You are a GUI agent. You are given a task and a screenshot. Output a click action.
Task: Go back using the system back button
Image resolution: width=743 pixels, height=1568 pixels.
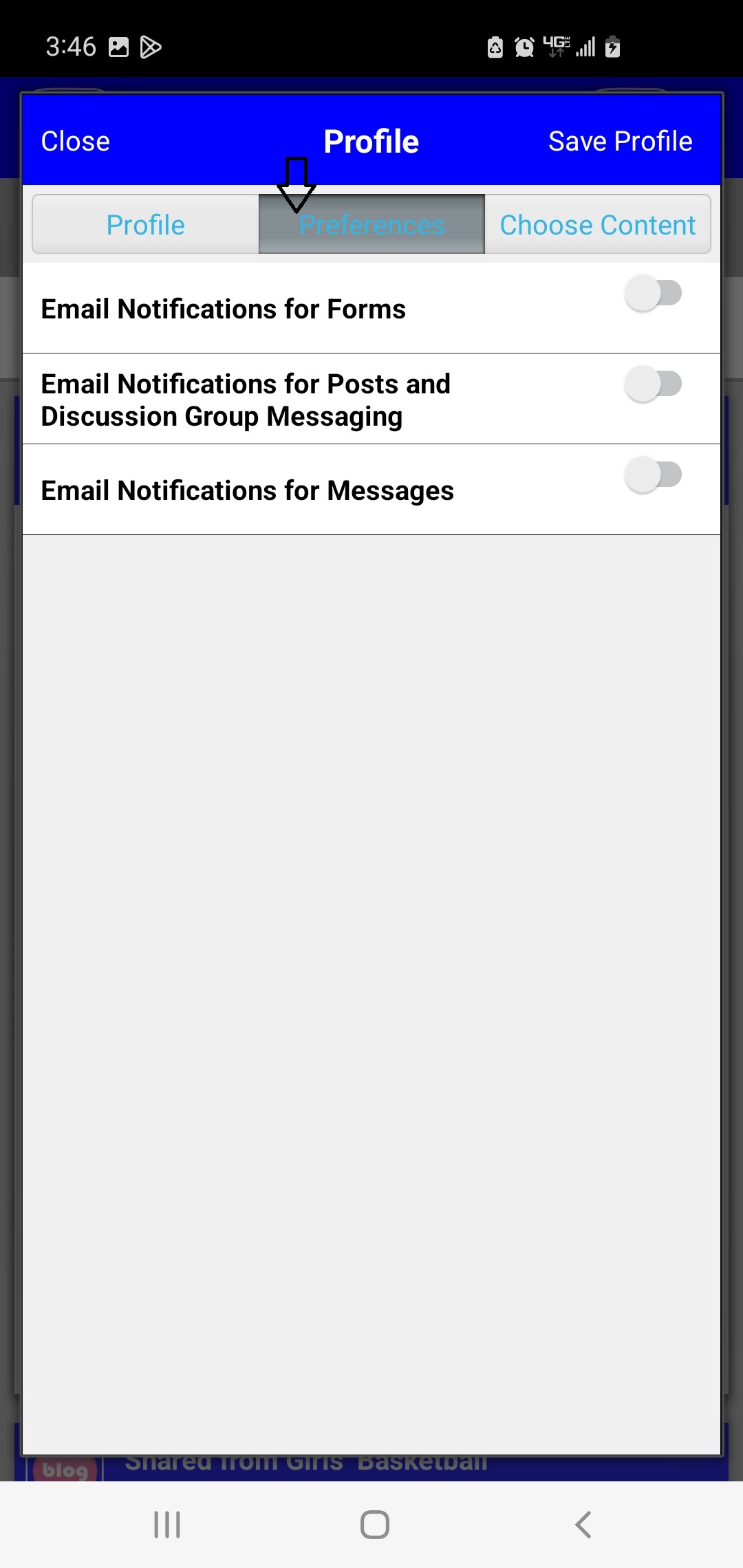pyautogui.click(x=583, y=1524)
